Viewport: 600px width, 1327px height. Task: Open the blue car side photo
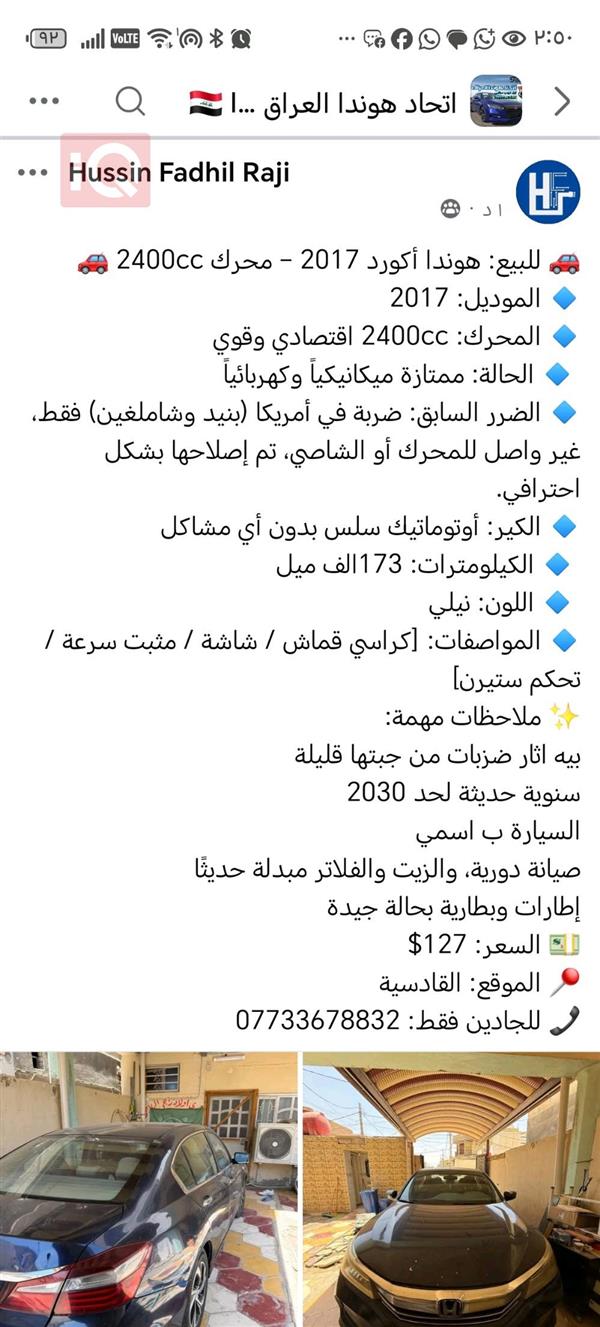[148, 1190]
